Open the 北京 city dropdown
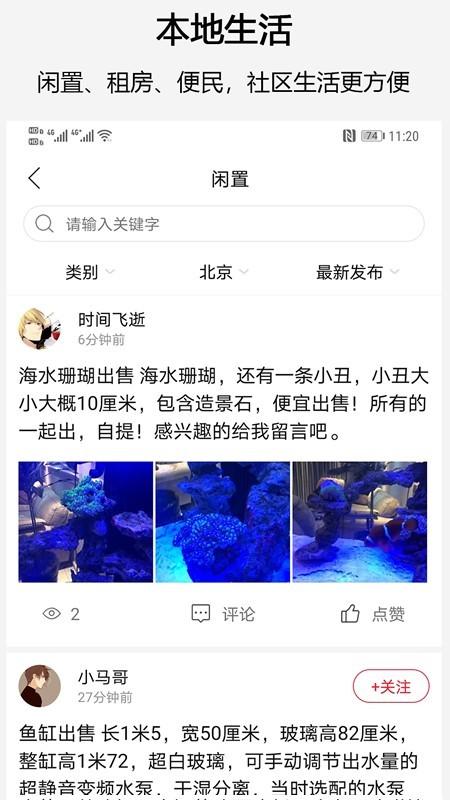Screen dimensions: 450x800 click(x=223, y=272)
